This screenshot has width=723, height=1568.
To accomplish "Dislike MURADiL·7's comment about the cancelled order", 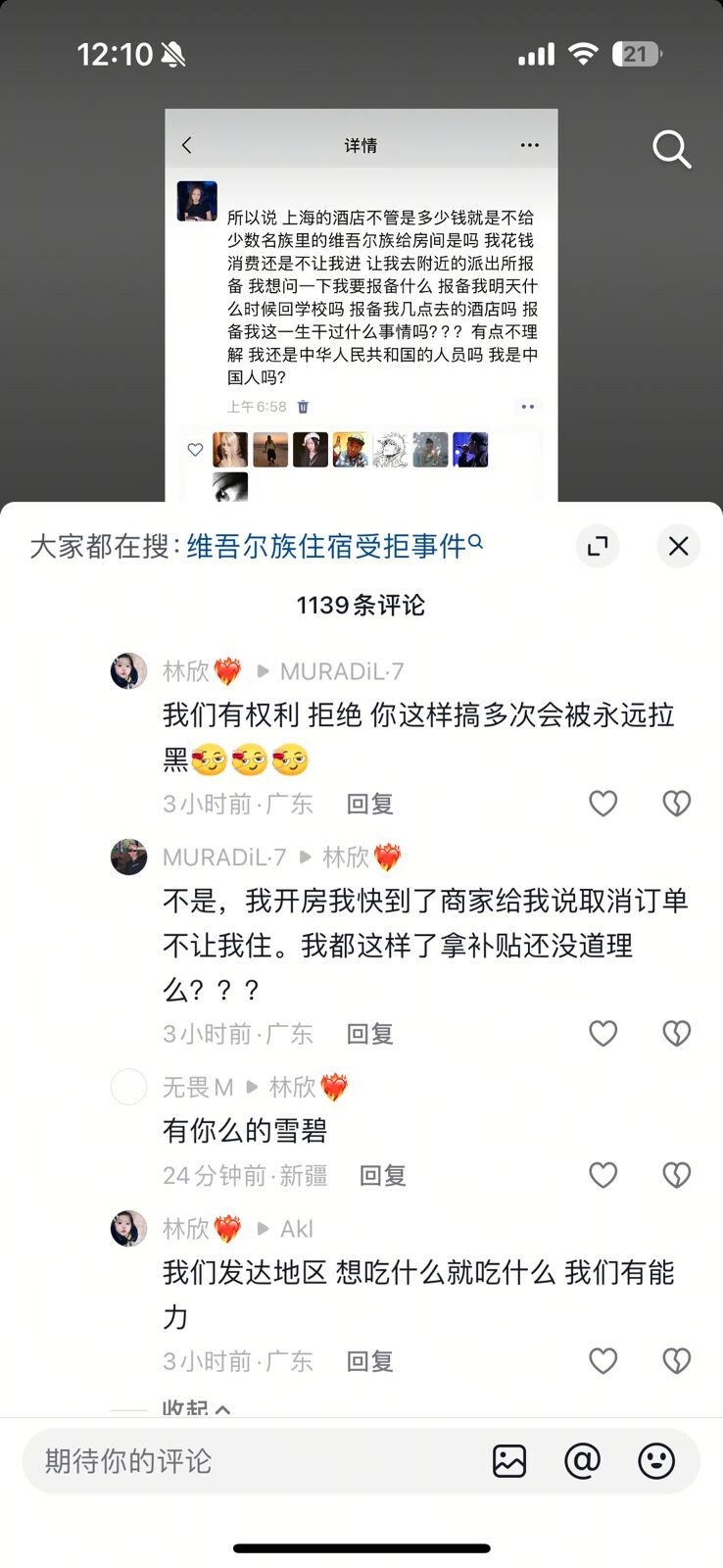I will pos(676,1033).
